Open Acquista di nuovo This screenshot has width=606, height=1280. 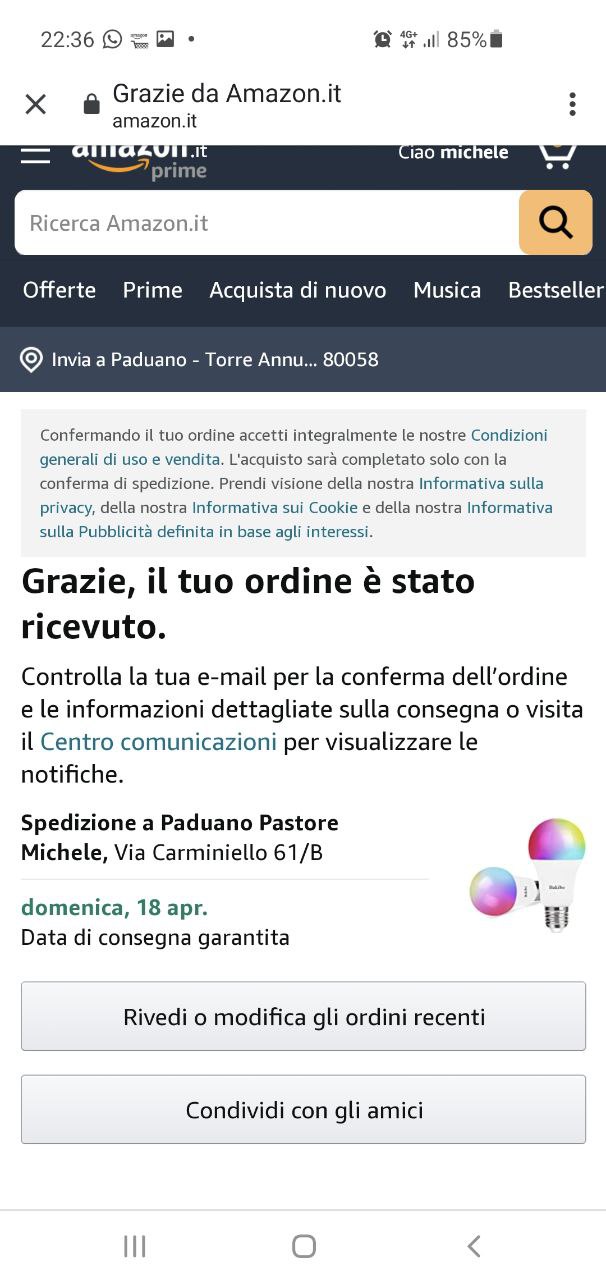[x=297, y=290]
